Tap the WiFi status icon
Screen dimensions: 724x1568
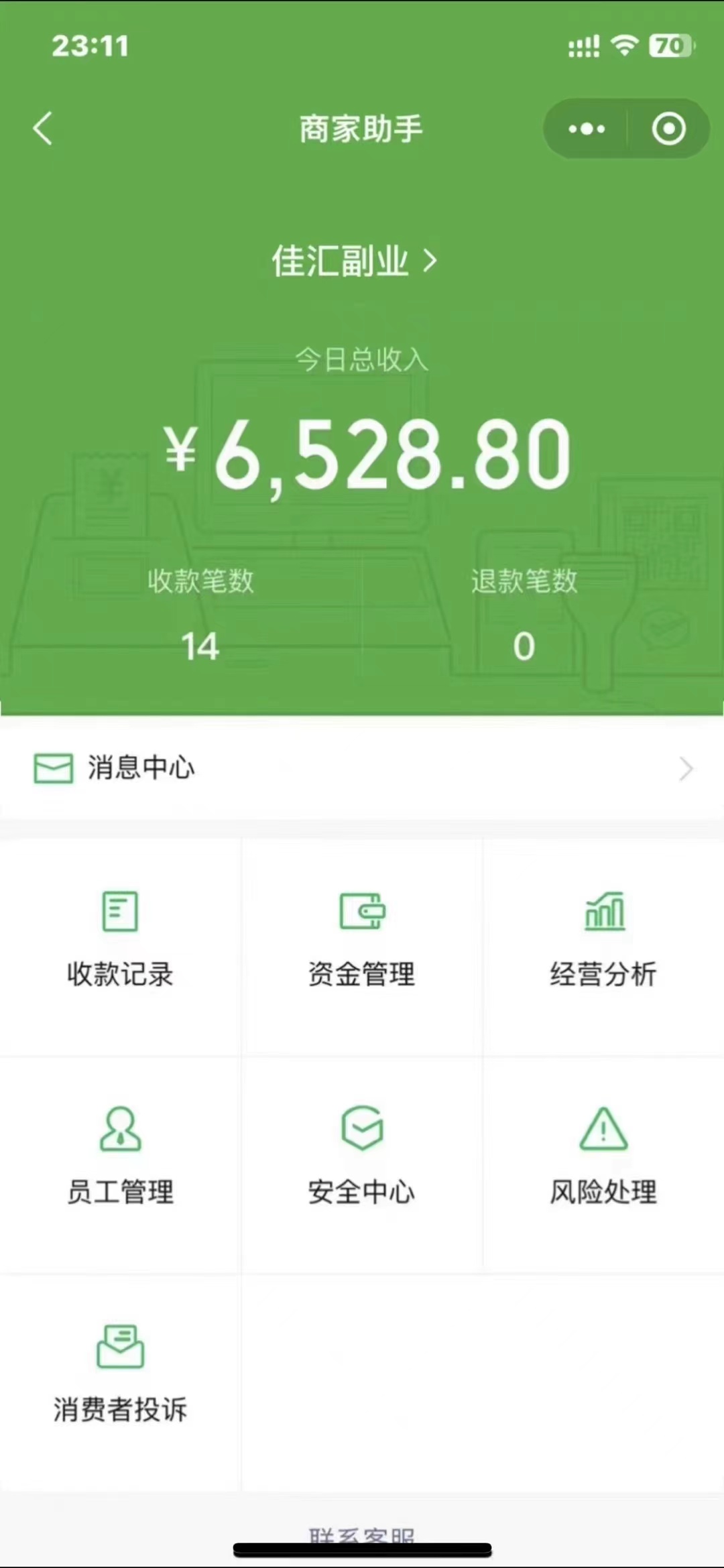pos(623,46)
